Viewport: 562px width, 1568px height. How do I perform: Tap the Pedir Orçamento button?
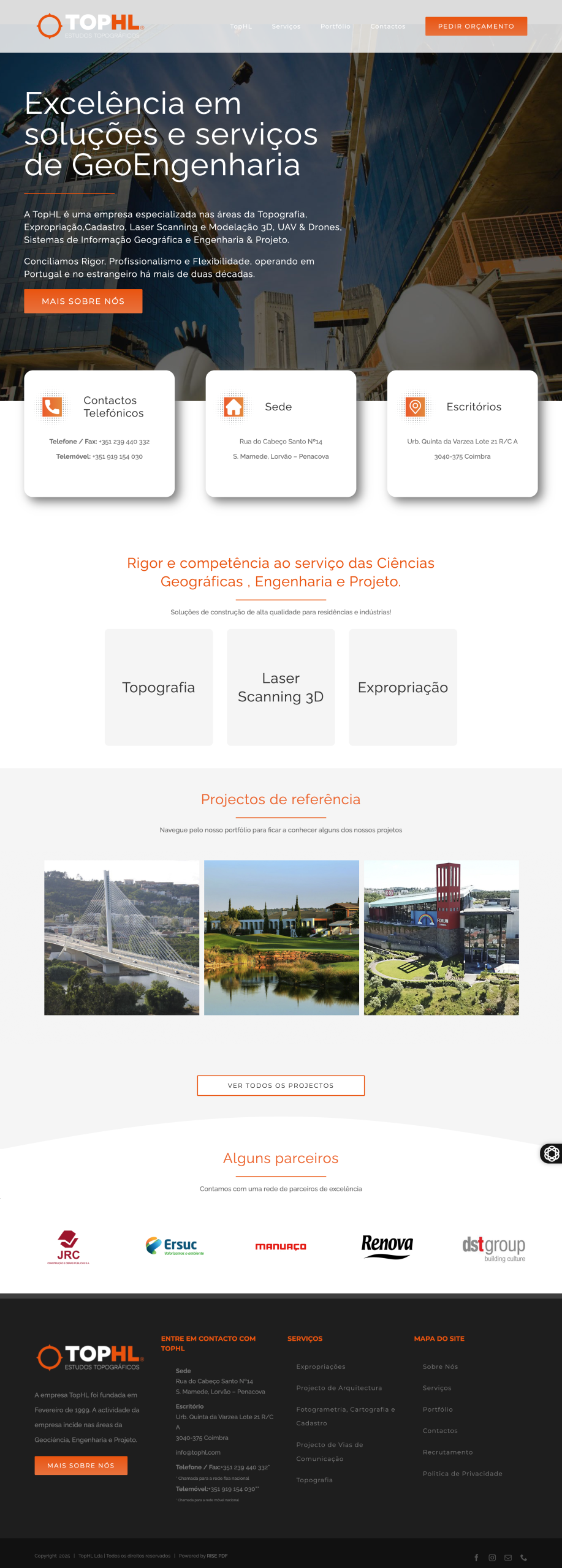[x=476, y=26]
